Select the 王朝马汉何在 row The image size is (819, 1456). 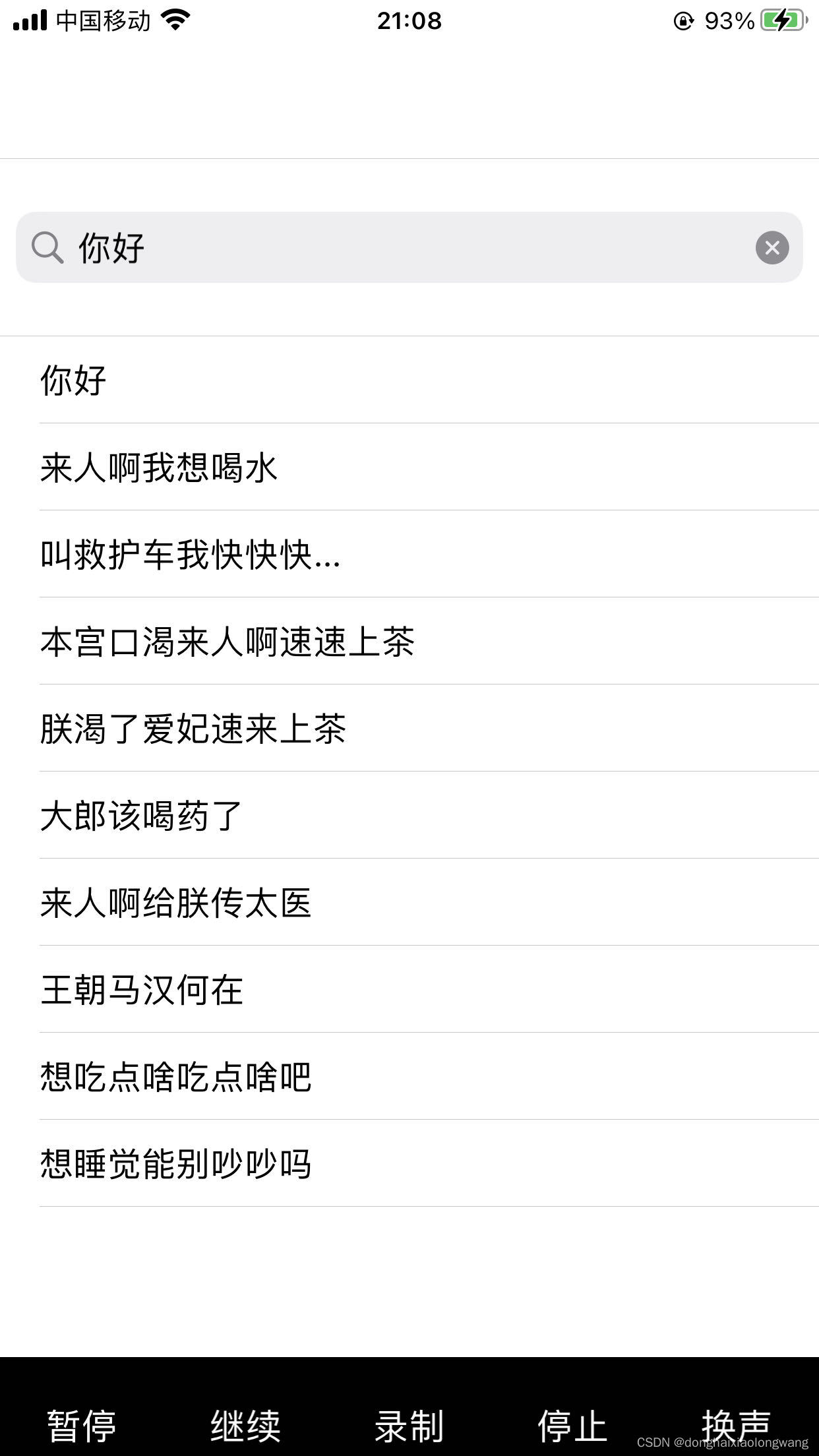click(x=409, y=989)
